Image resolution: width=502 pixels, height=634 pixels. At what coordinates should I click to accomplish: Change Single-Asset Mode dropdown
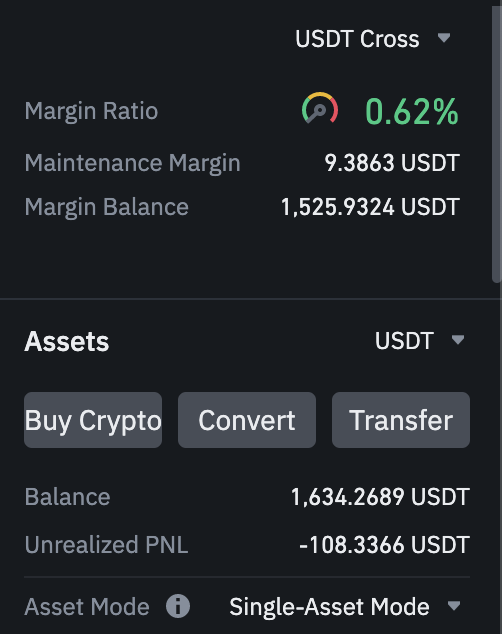(x=345, y=607)
